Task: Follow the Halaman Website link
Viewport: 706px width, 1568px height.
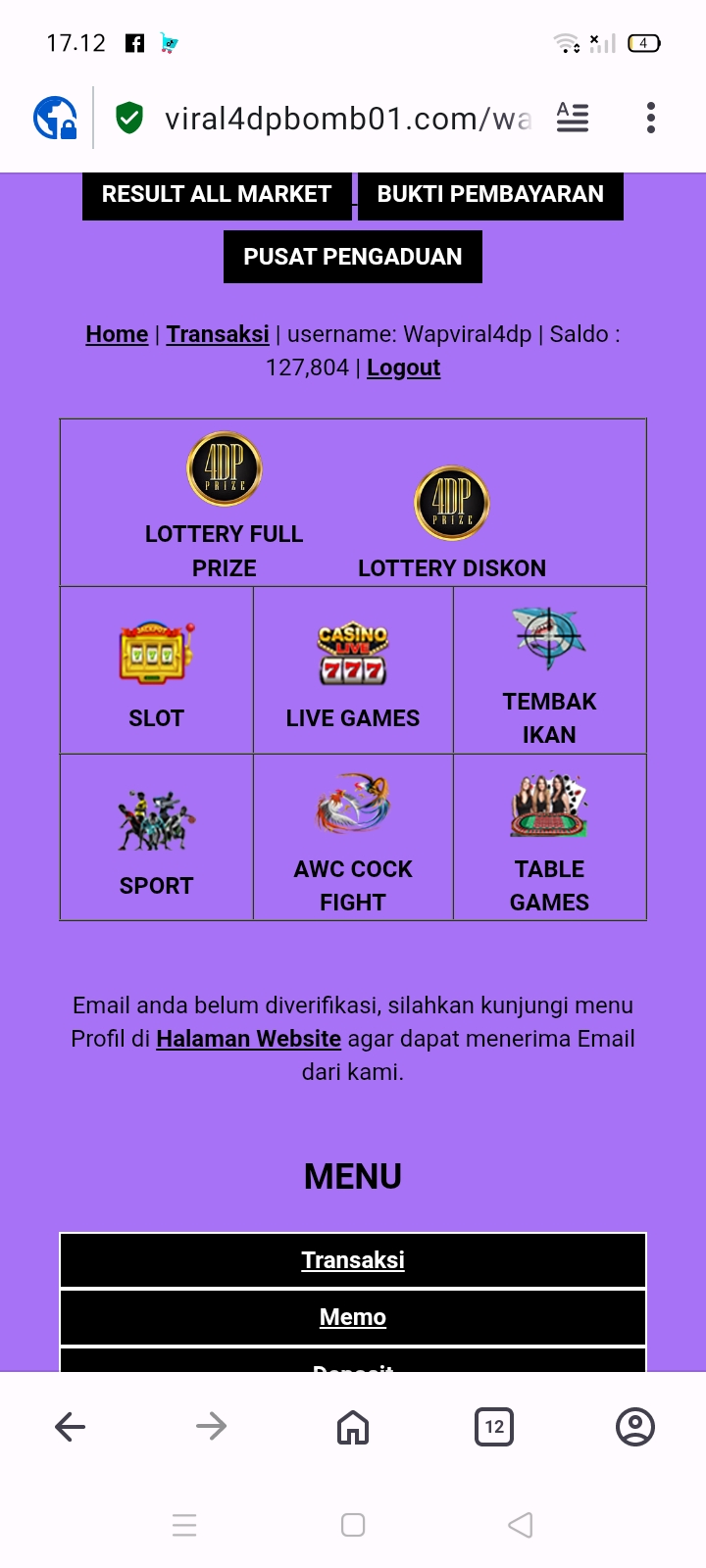Action: [x=248, y=1039]
